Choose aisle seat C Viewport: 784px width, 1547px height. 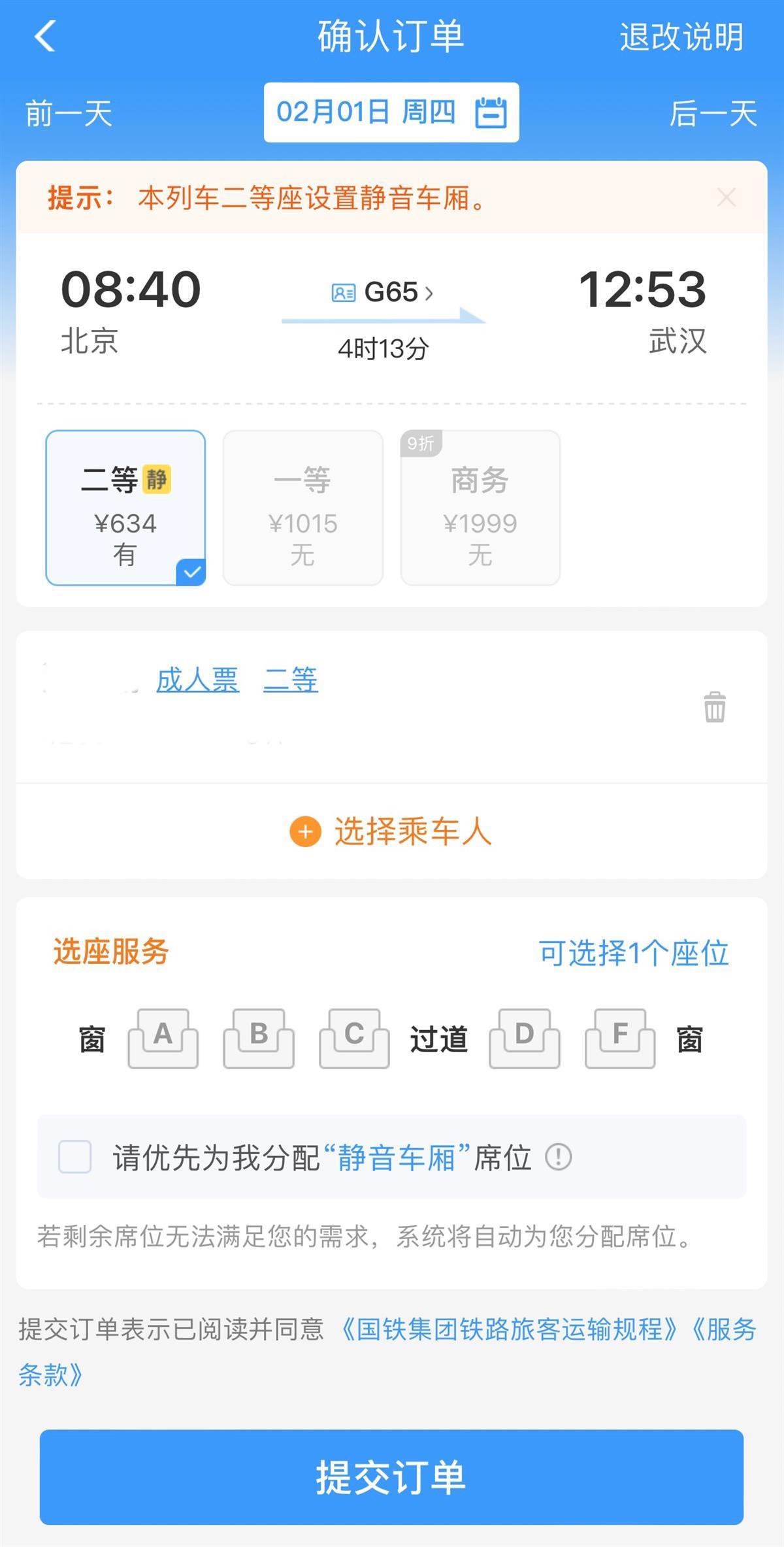(354, 1039)
